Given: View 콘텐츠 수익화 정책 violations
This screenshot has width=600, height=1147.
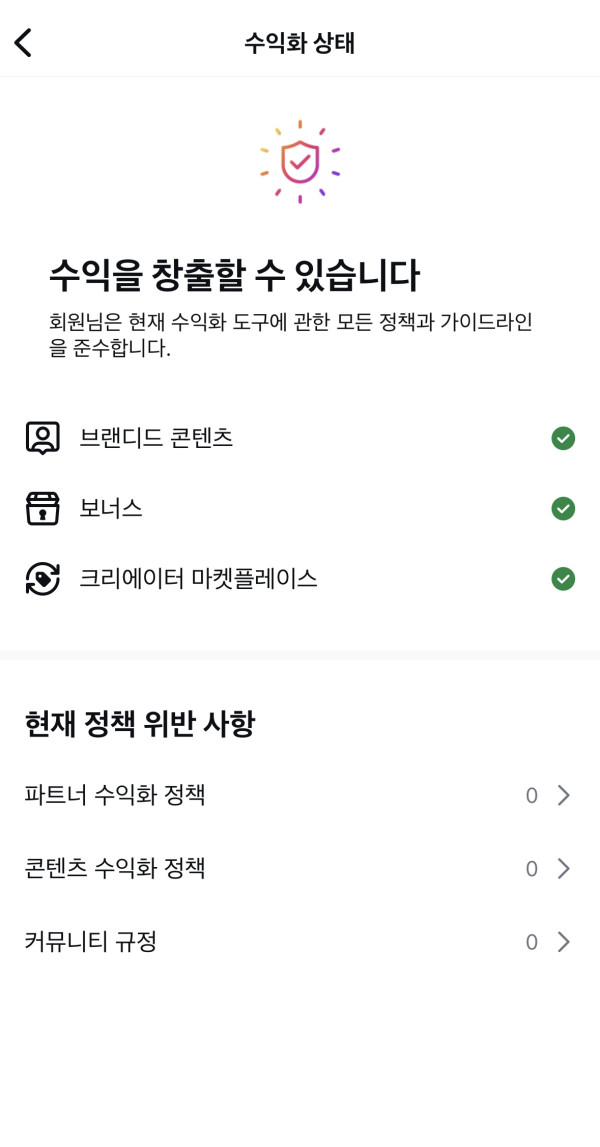Looking at the screenshot, I should tap(298, 868).
